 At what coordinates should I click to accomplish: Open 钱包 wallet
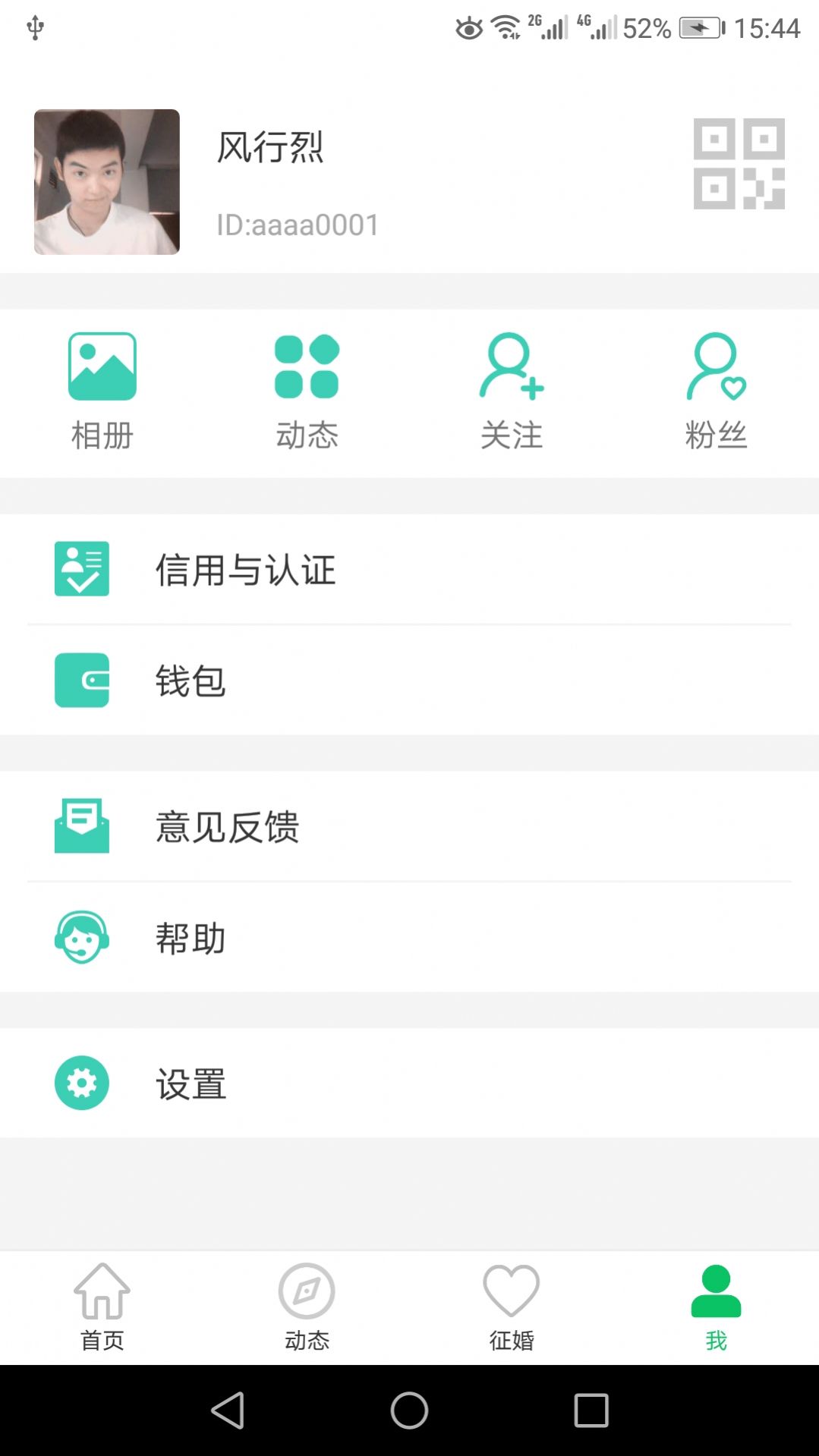click(x=409, y=681)
